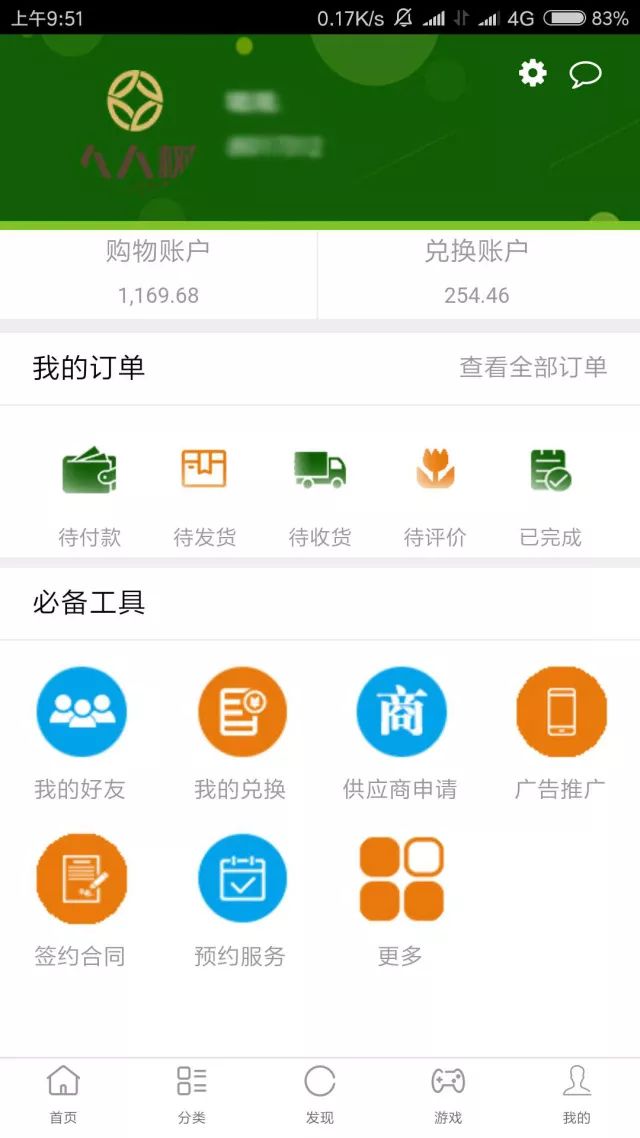640x1138 pixels.
Task: Open 我的好友 tool
Action: click(x=81, y=732)
